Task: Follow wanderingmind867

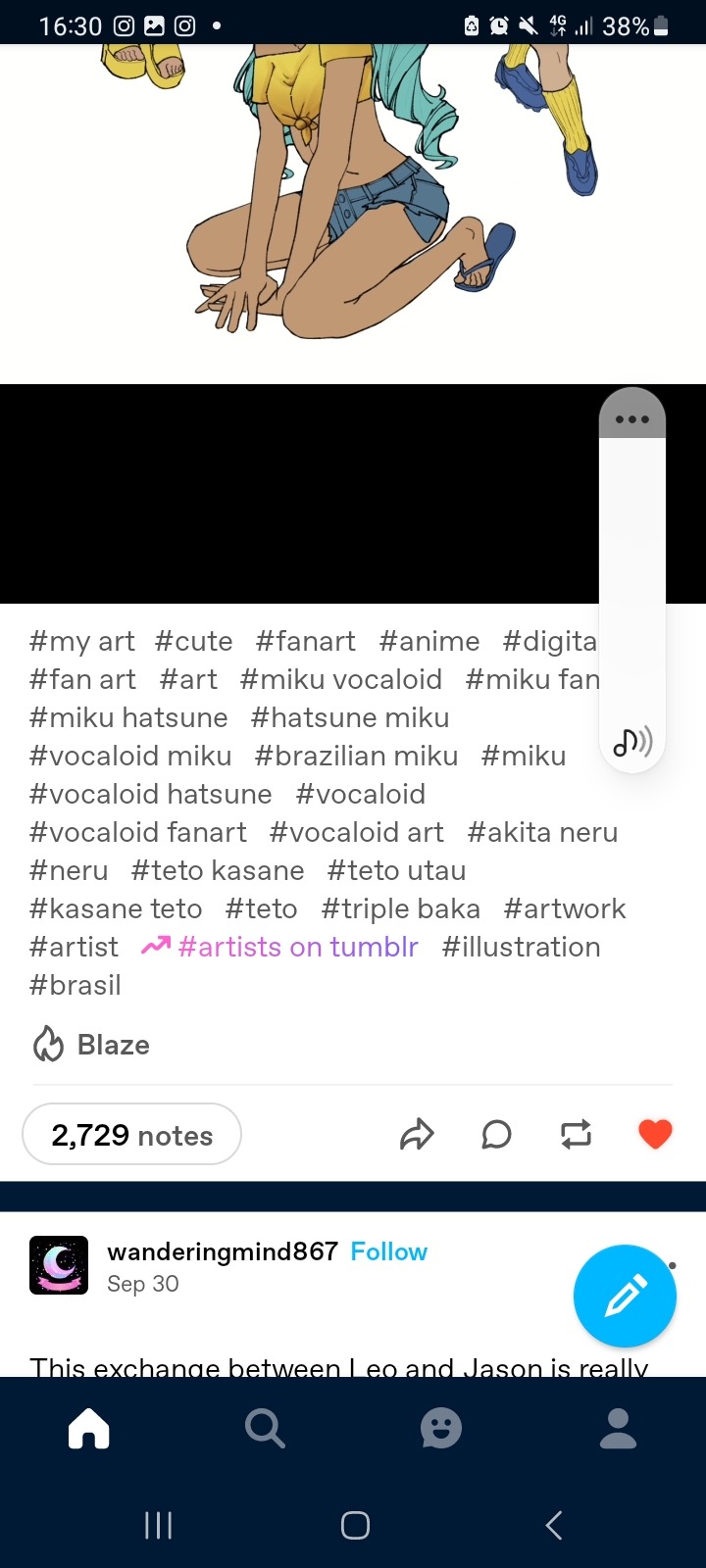Action: [388, 1251]
